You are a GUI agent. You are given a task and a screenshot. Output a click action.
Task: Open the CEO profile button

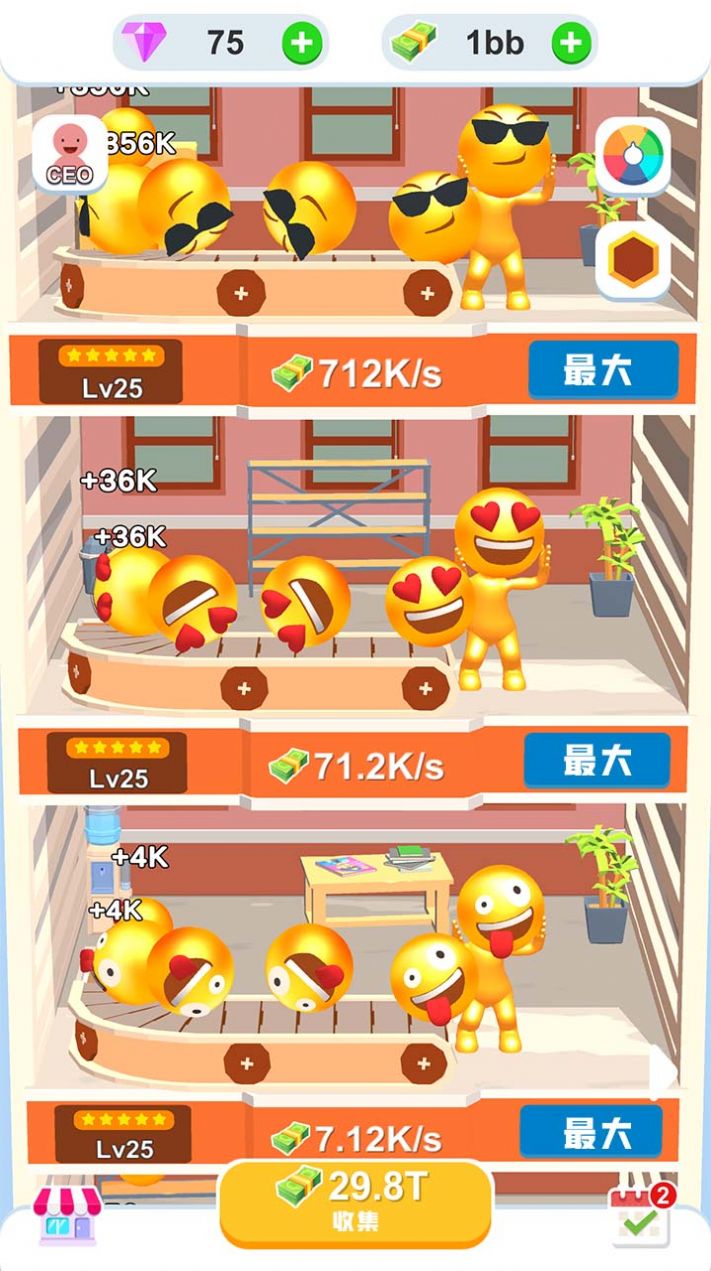69,154
